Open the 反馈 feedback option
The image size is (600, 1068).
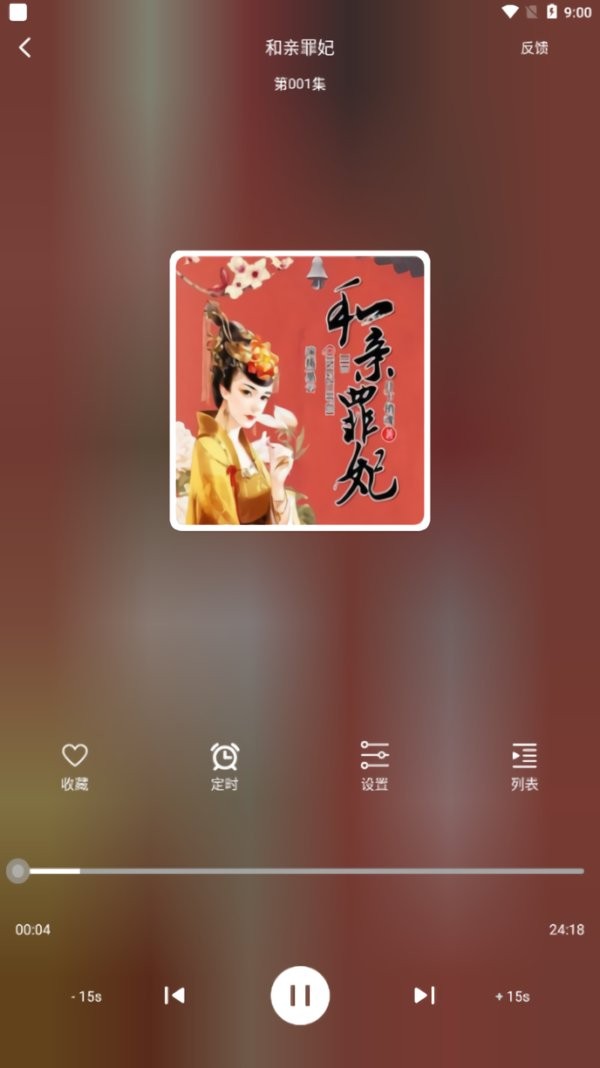pyautogui.click(x=534, y=48)
